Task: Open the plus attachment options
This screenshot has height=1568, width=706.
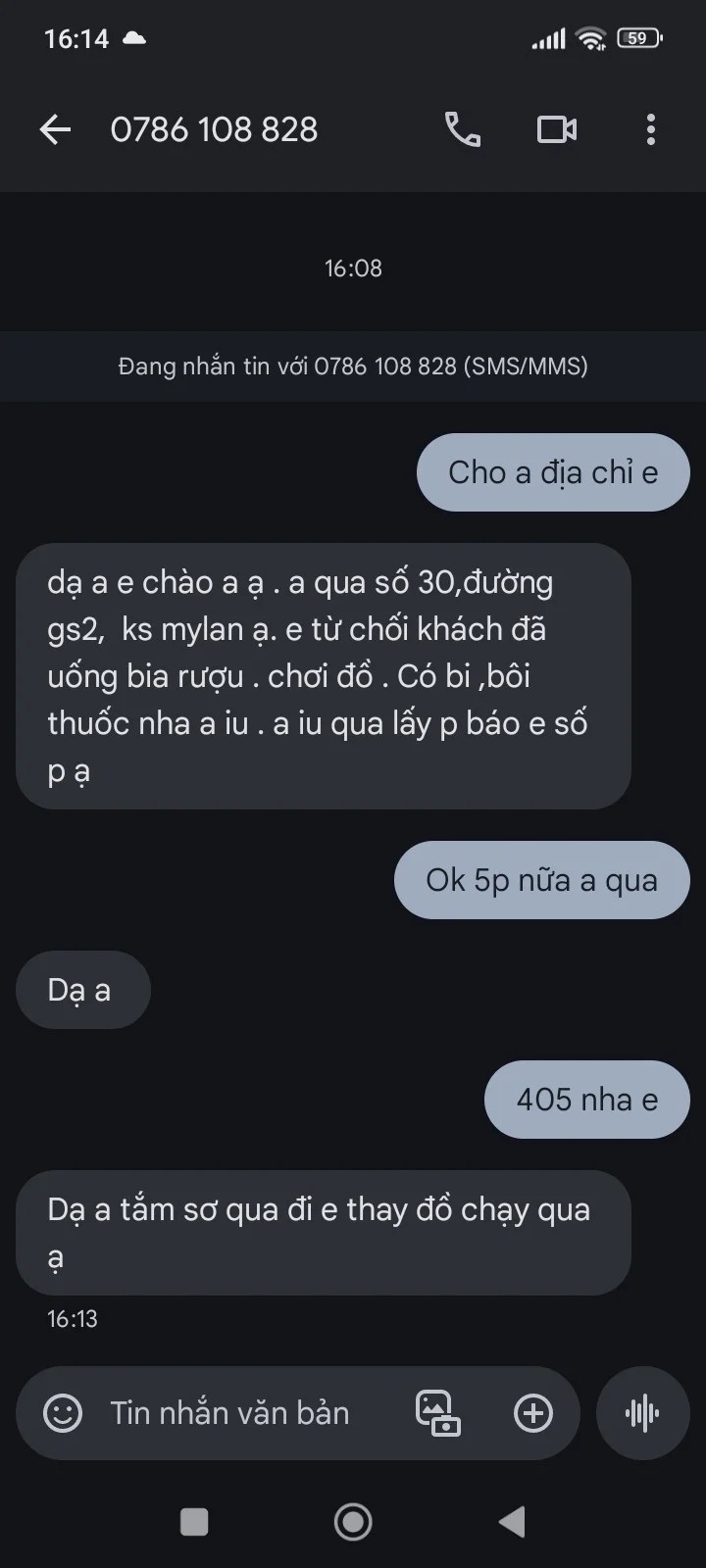Action: [533, 1413]
